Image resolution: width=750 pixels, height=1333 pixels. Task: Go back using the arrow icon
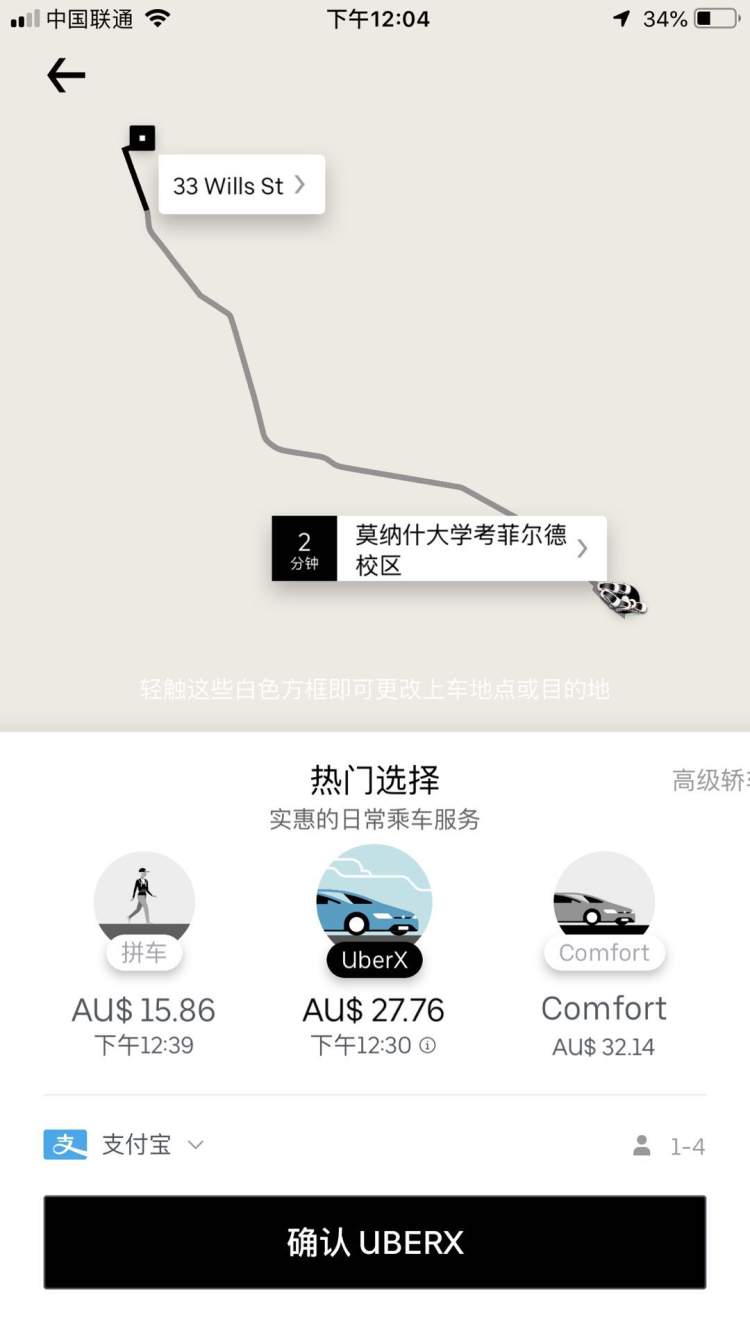coord(66,76)
